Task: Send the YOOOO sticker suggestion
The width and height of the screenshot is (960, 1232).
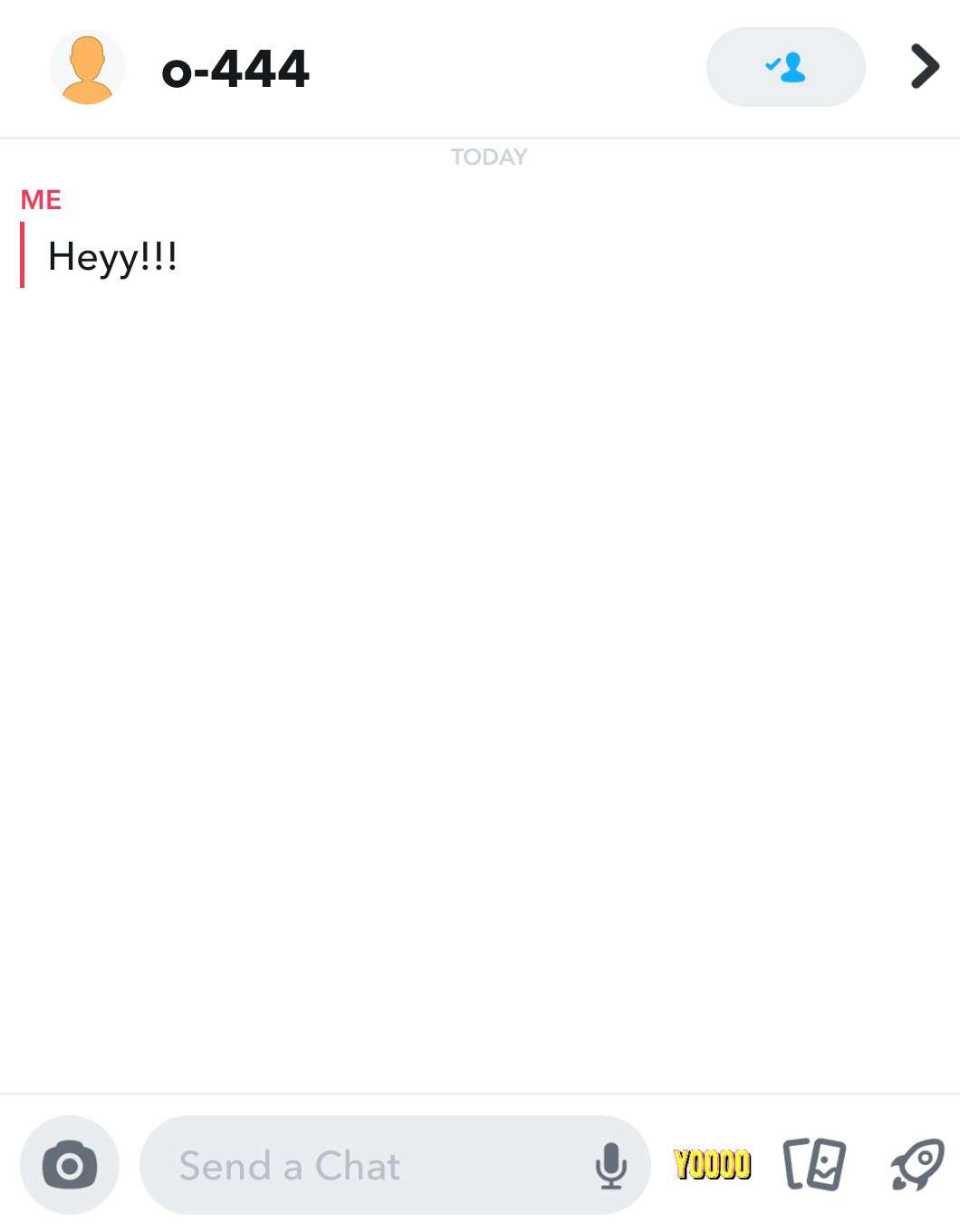Action: [713, 1164]
